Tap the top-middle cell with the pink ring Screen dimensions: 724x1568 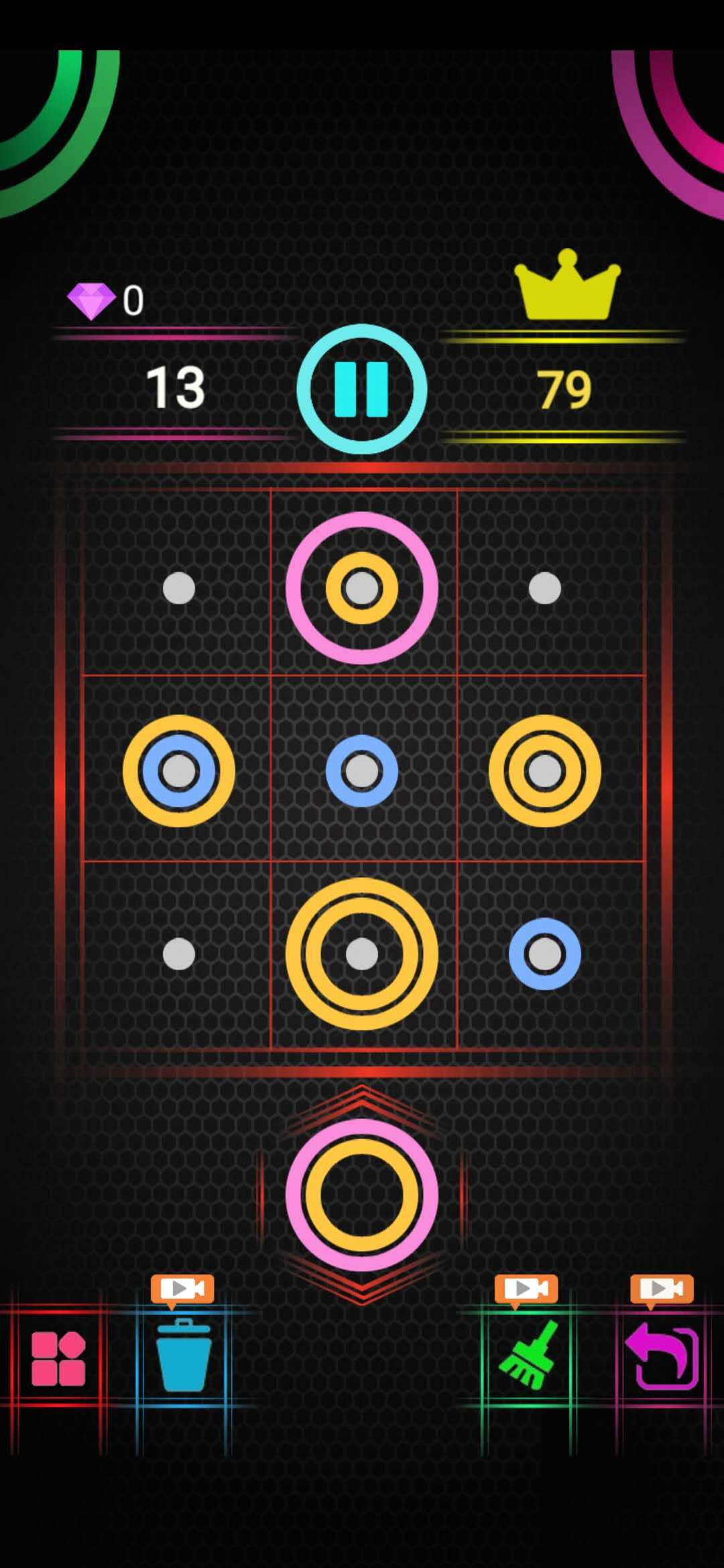[362, 588]
